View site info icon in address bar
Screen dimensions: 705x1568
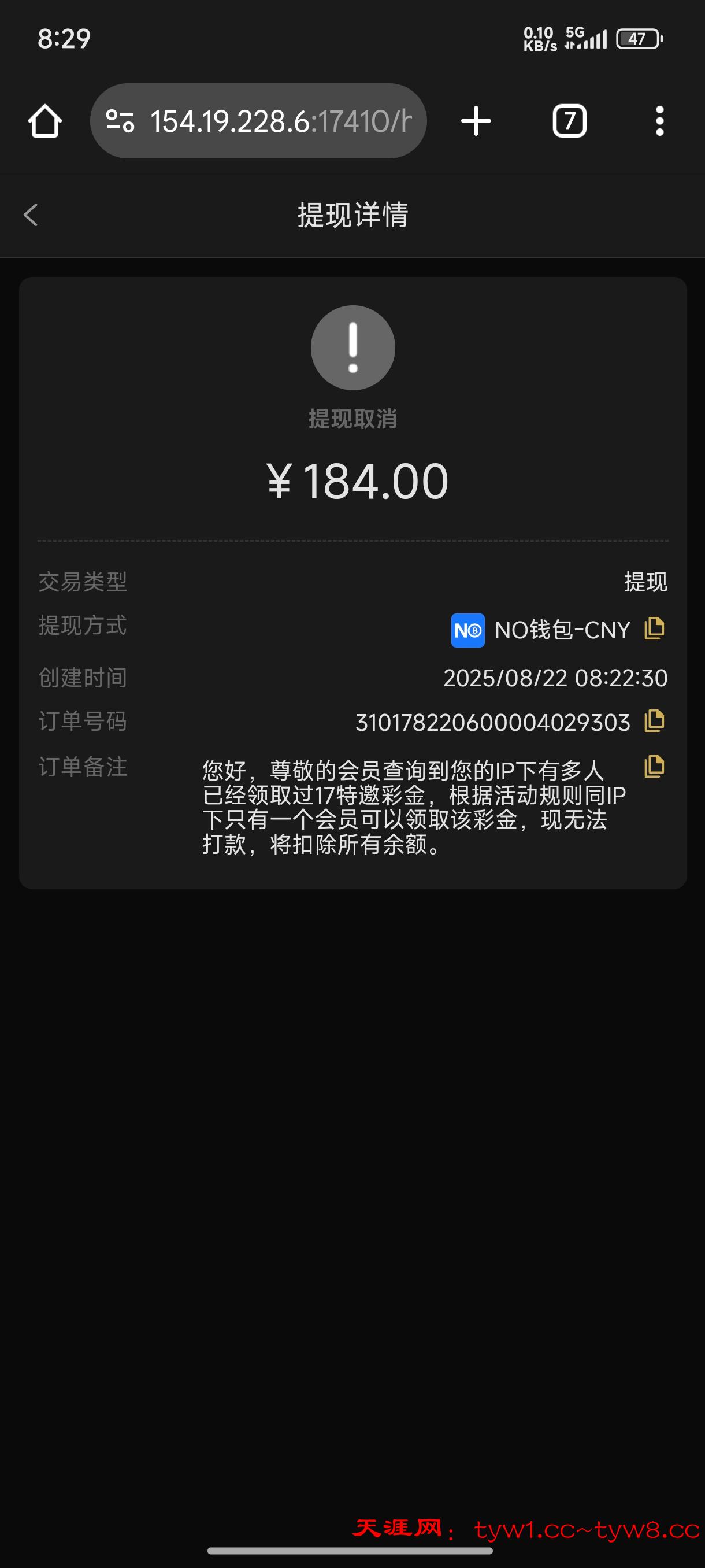point(120,121)
